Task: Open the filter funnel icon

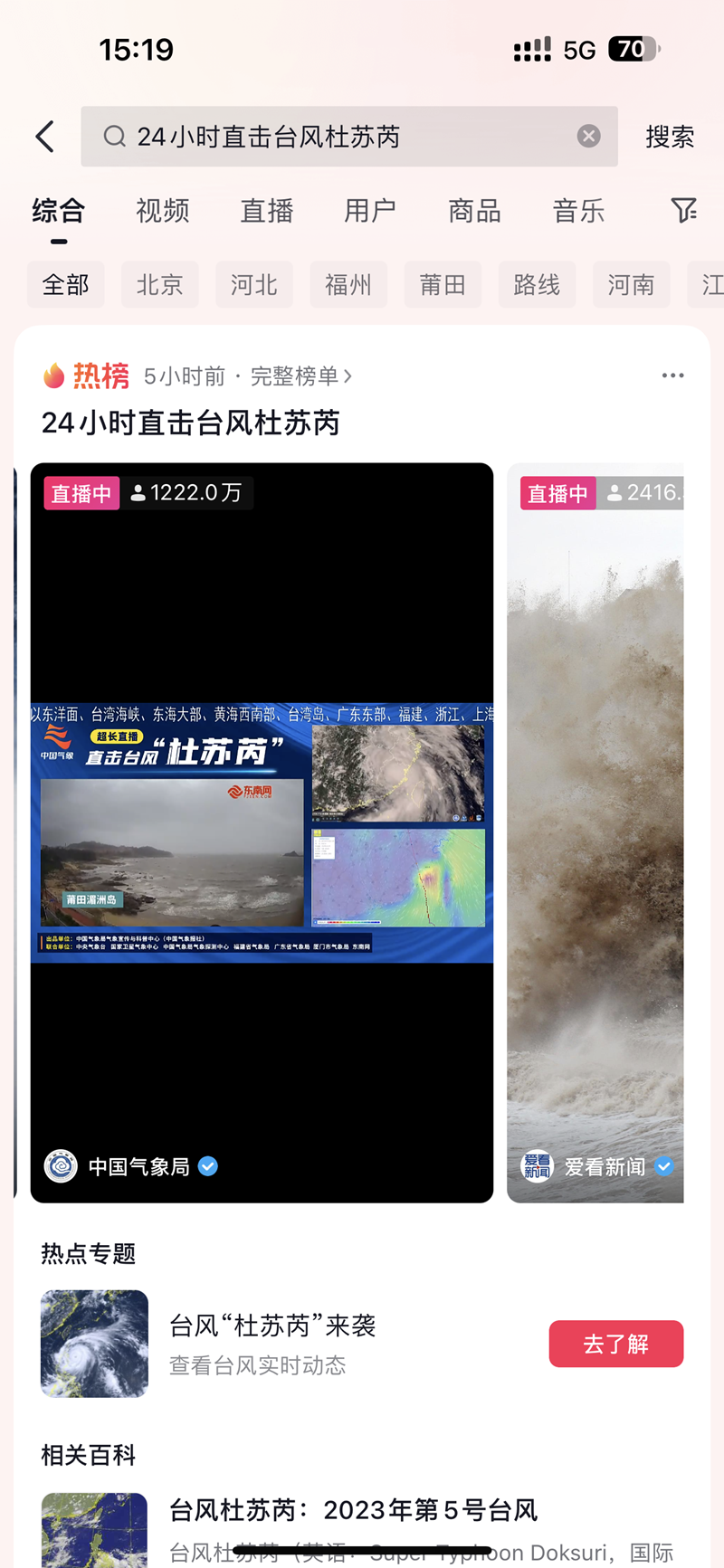Action: [x=683, y=211]
